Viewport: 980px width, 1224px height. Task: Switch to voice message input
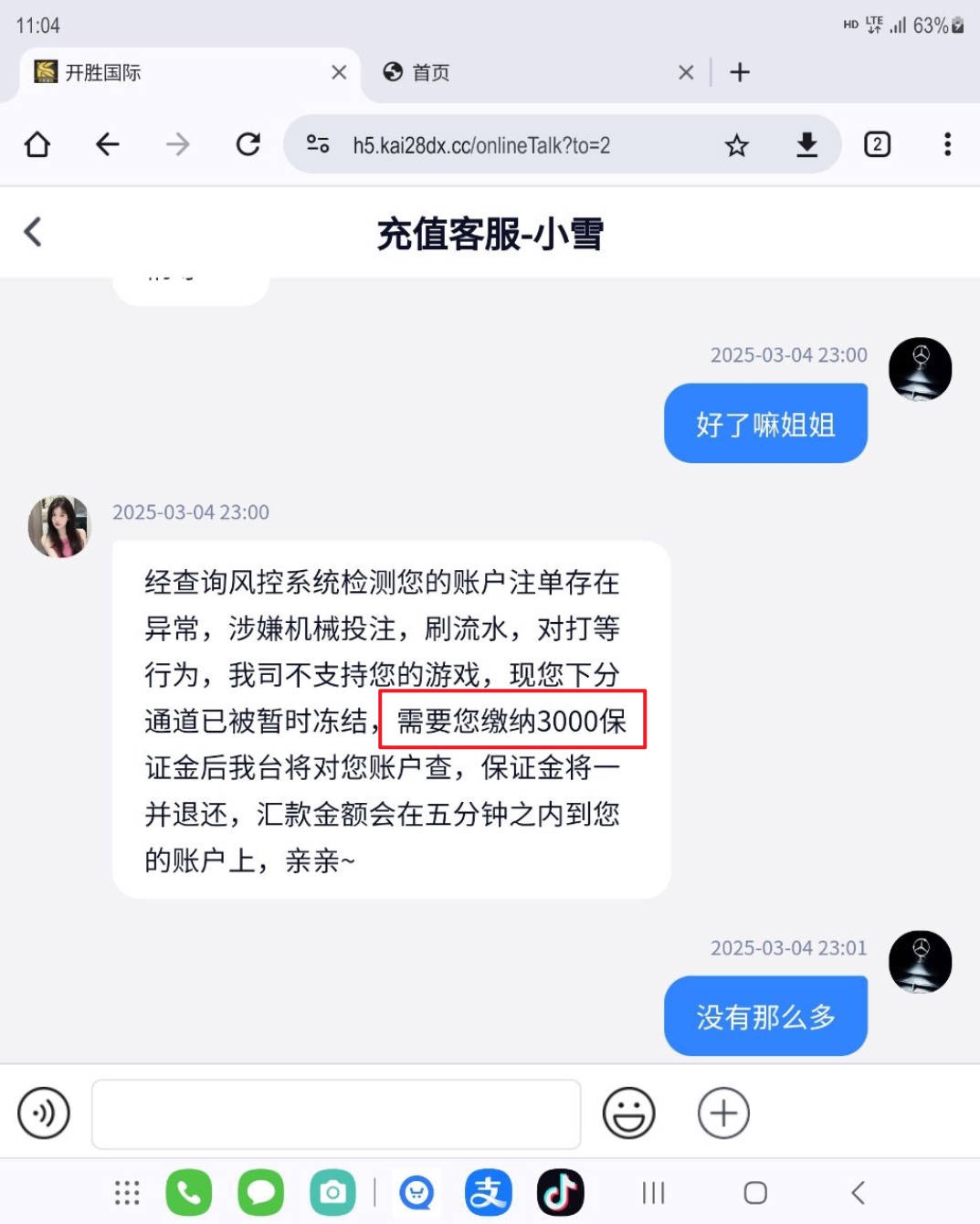44,1113
